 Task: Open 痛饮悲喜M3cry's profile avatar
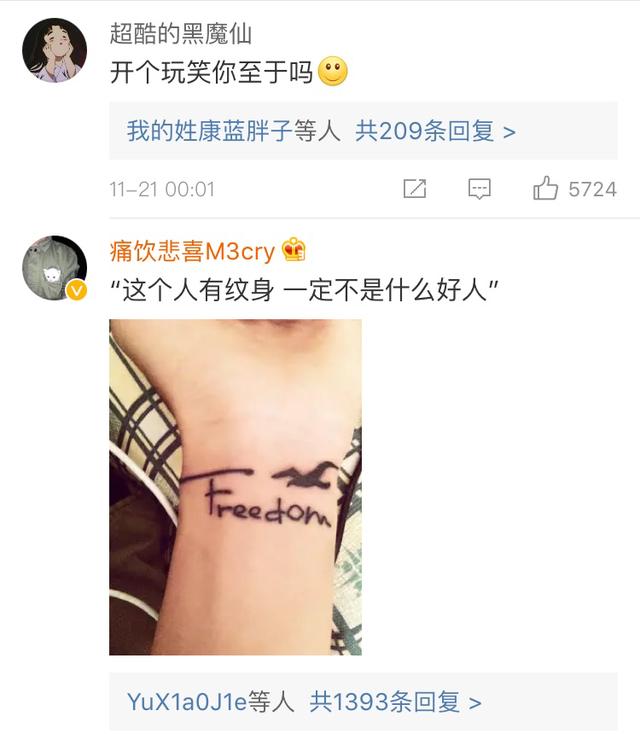point(55,268)
